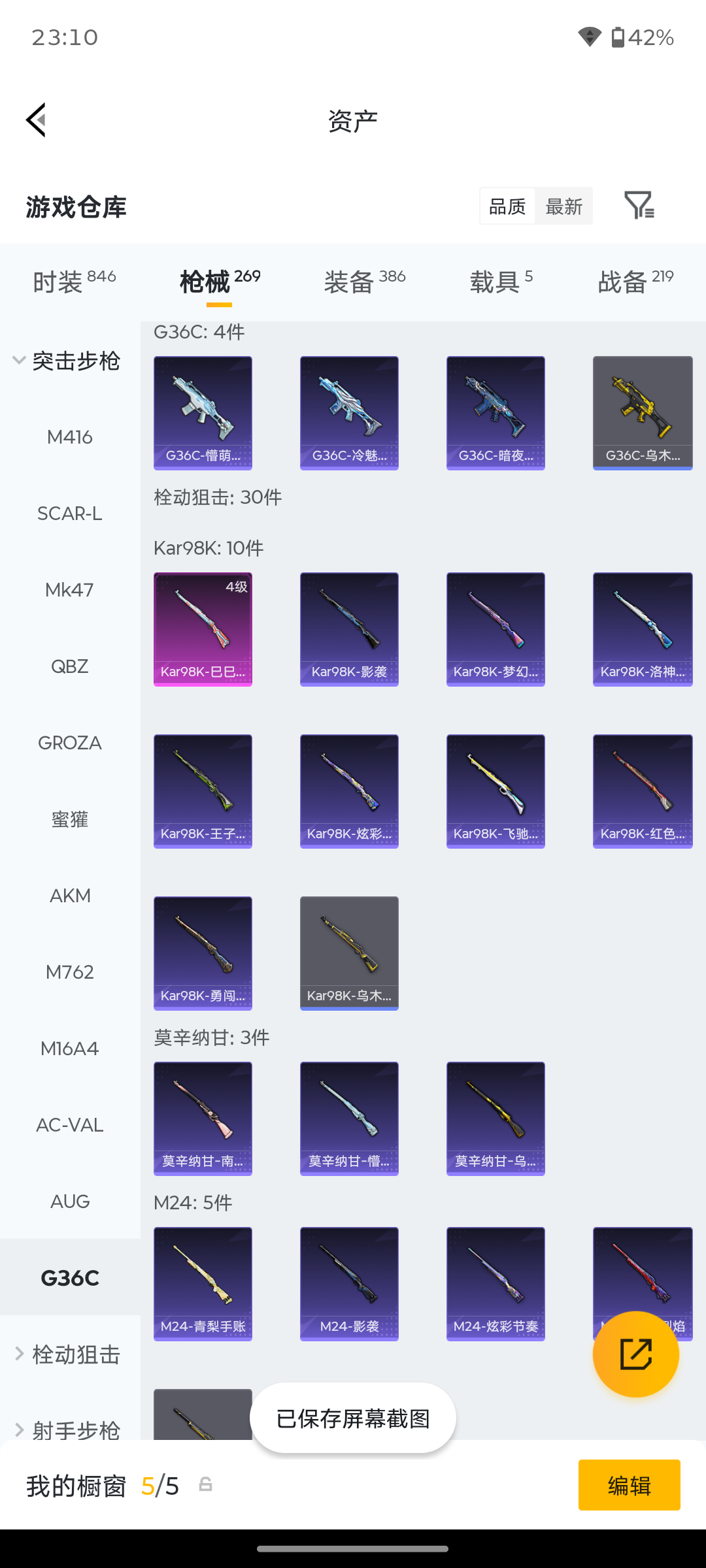Screen dimensions: 706x1568
Task: Select GROZA in the side list
Action: [x=70, y=743]
